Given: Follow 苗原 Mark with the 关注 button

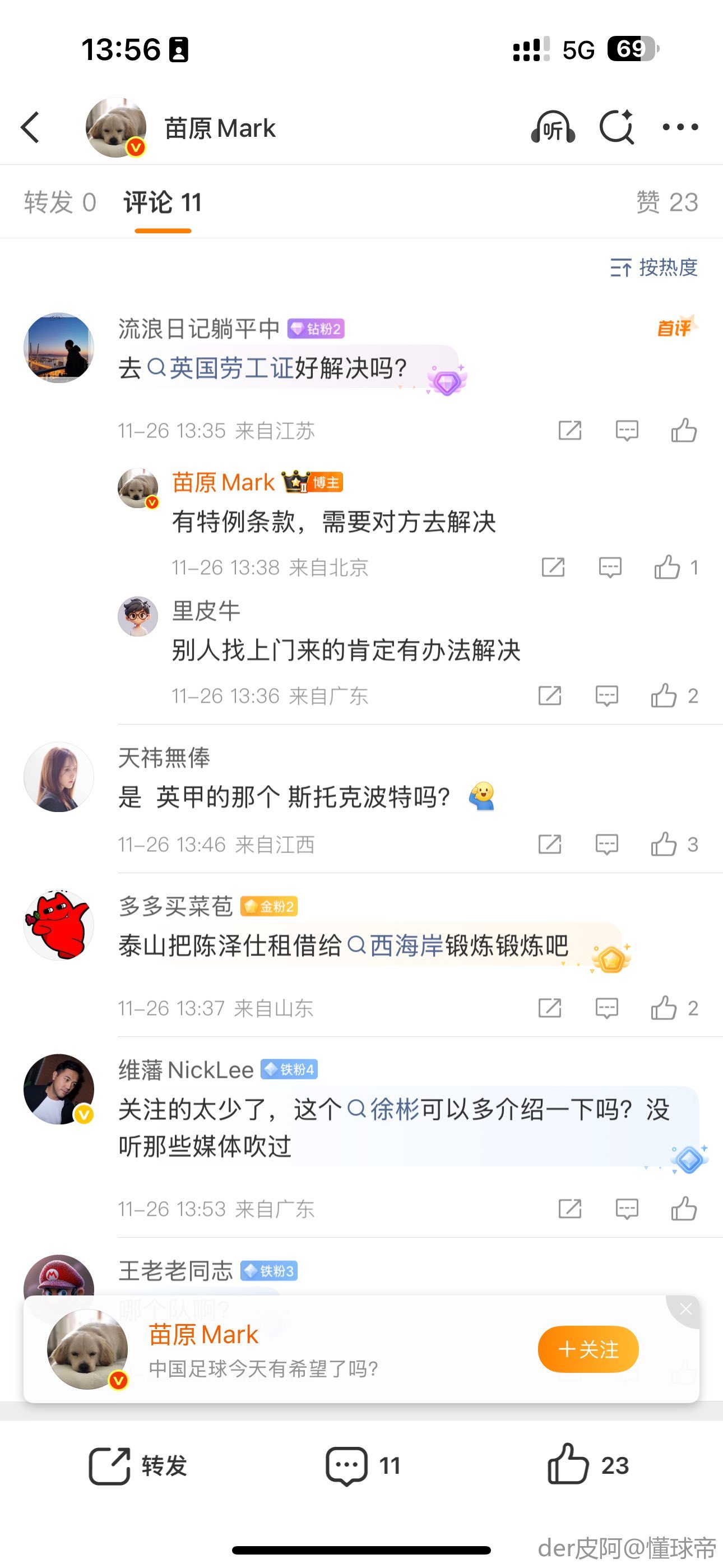Looking at the screenshot, I should pyautogui.click(x=588, y=1349).
